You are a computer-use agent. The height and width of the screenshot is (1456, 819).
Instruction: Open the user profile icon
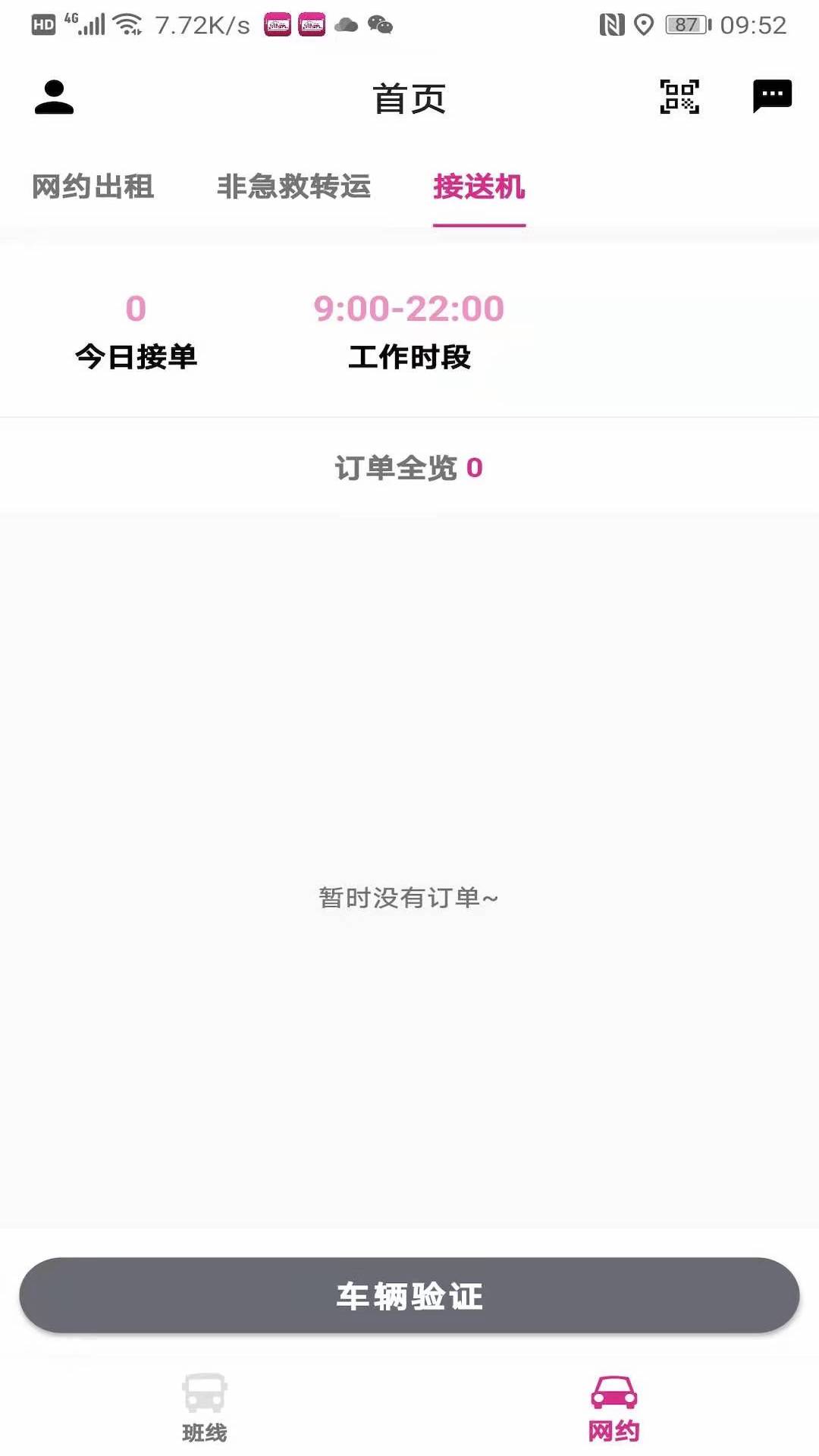pyautogui.click(x=54, y=97)
